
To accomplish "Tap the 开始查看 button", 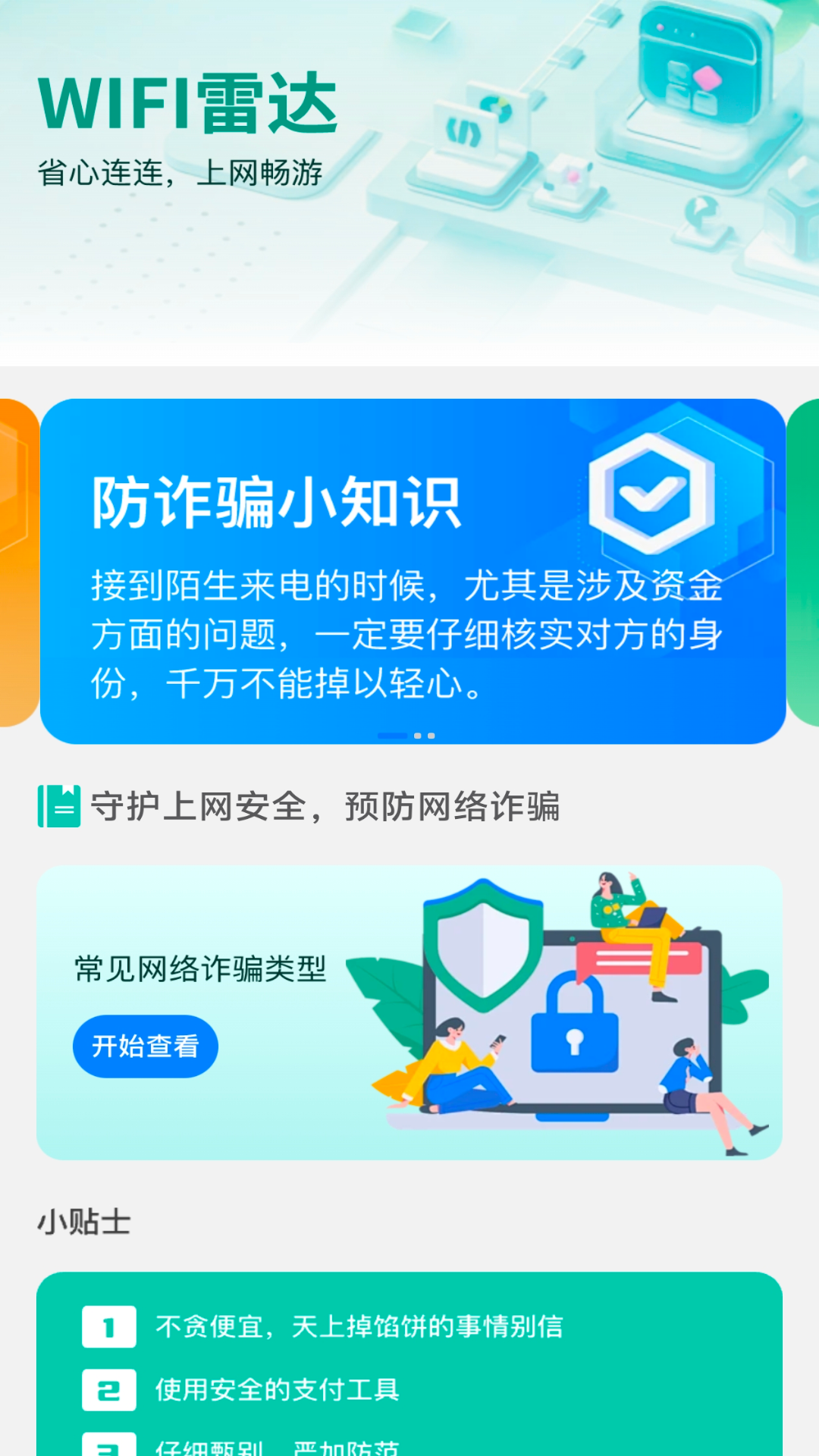I will click(x=145, y=1046).
